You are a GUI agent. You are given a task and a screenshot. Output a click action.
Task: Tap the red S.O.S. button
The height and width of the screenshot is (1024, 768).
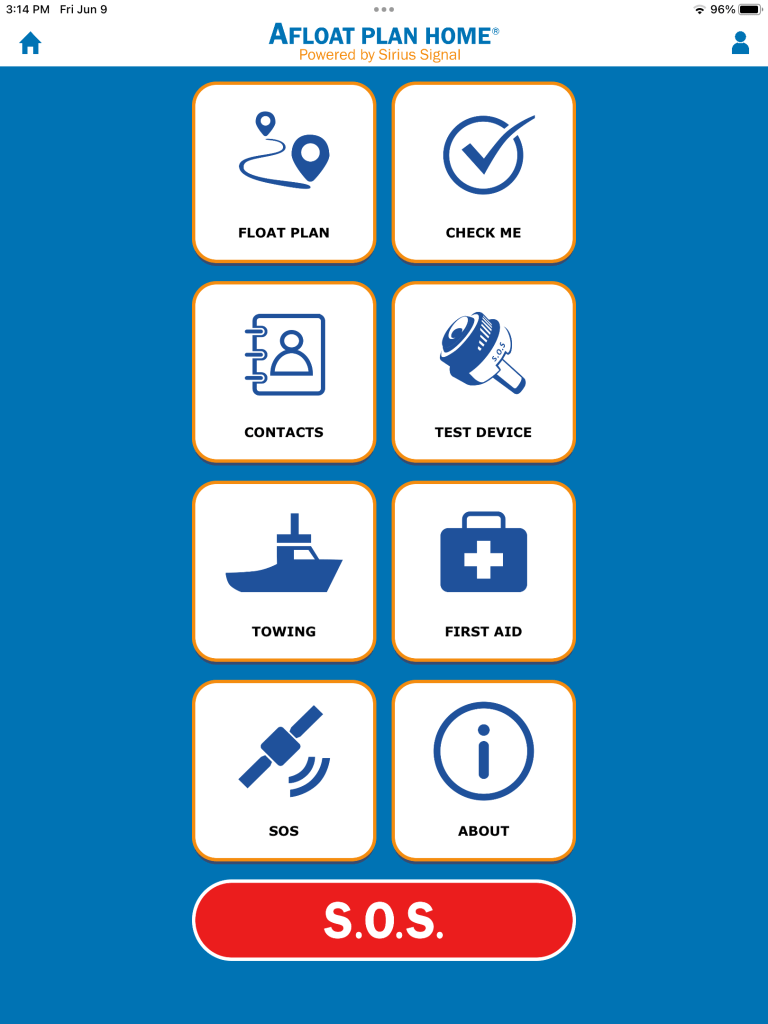384,920
